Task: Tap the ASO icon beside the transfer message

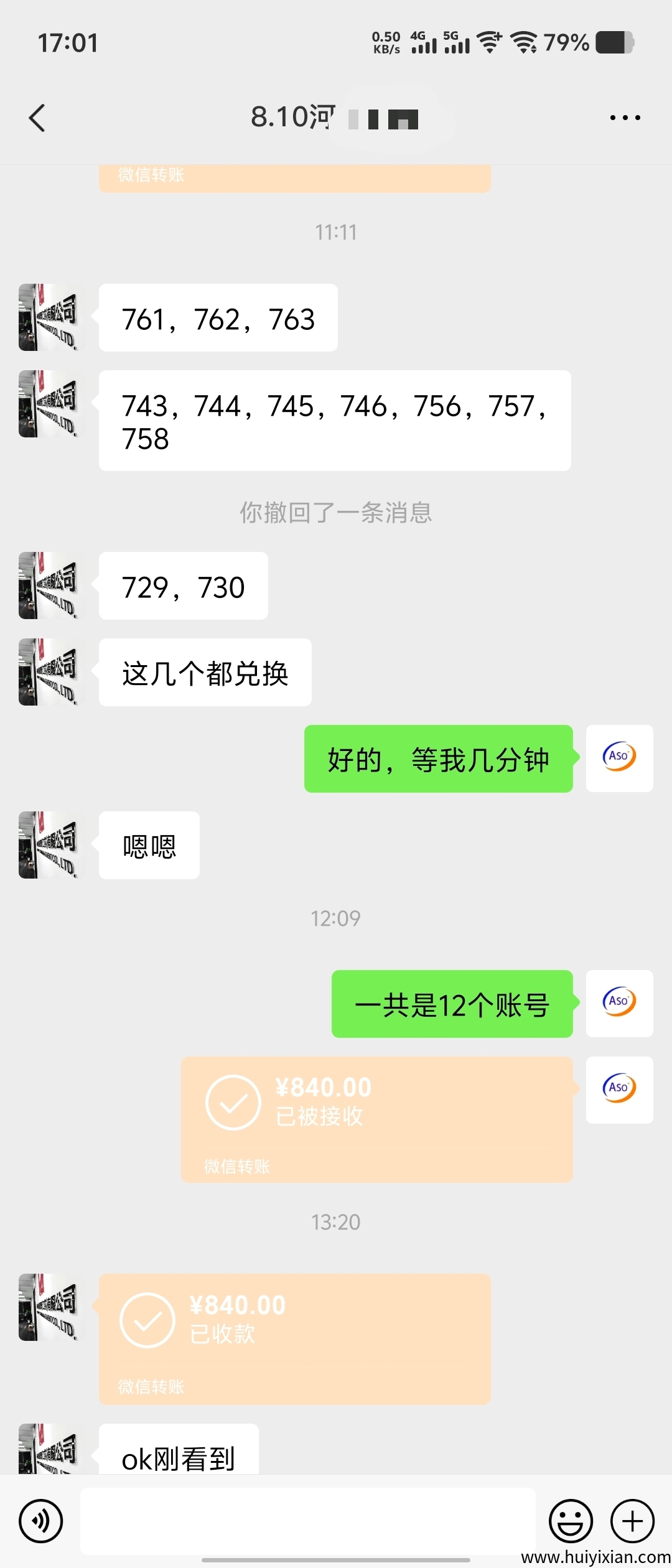Action: click(x=619, y=1091)
